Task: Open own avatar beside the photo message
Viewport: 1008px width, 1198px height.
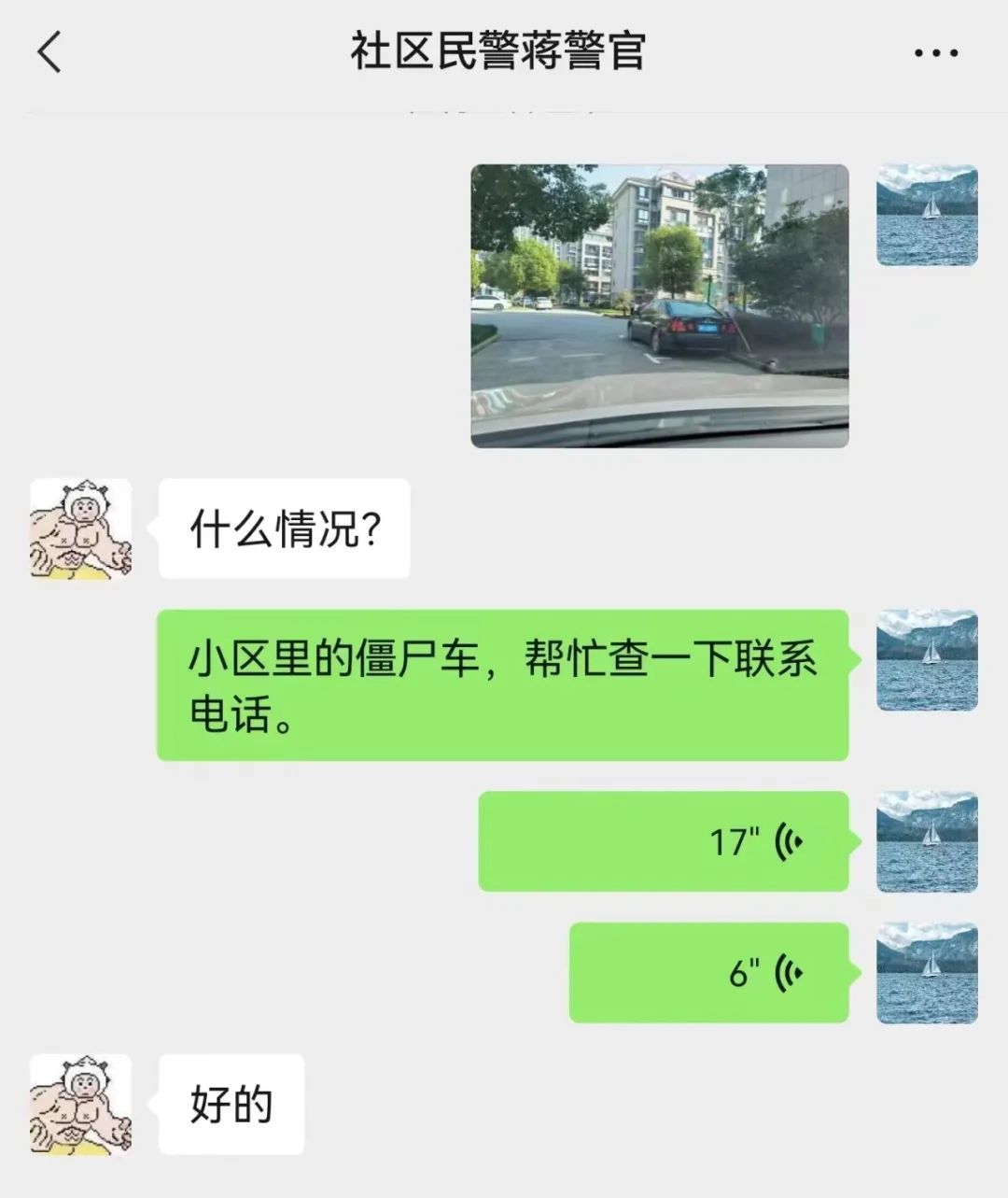Action: [x=927, y=215]
